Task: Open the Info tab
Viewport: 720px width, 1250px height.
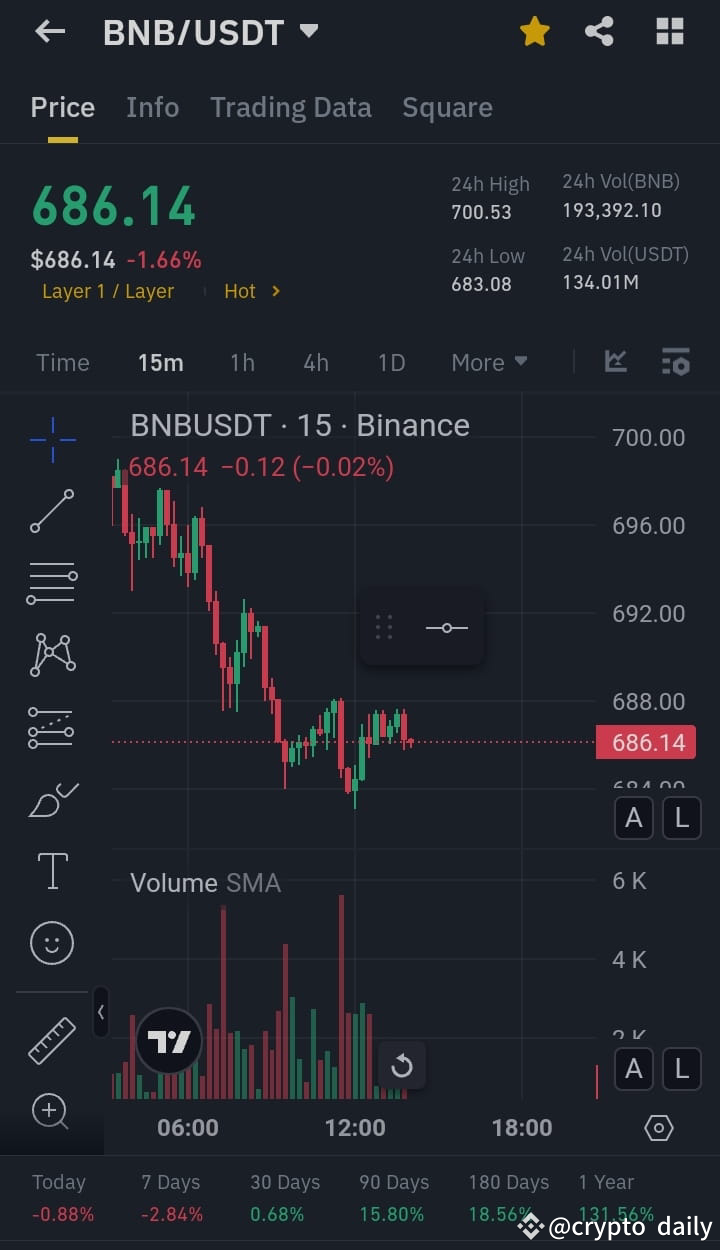Action: pos(152,107)
